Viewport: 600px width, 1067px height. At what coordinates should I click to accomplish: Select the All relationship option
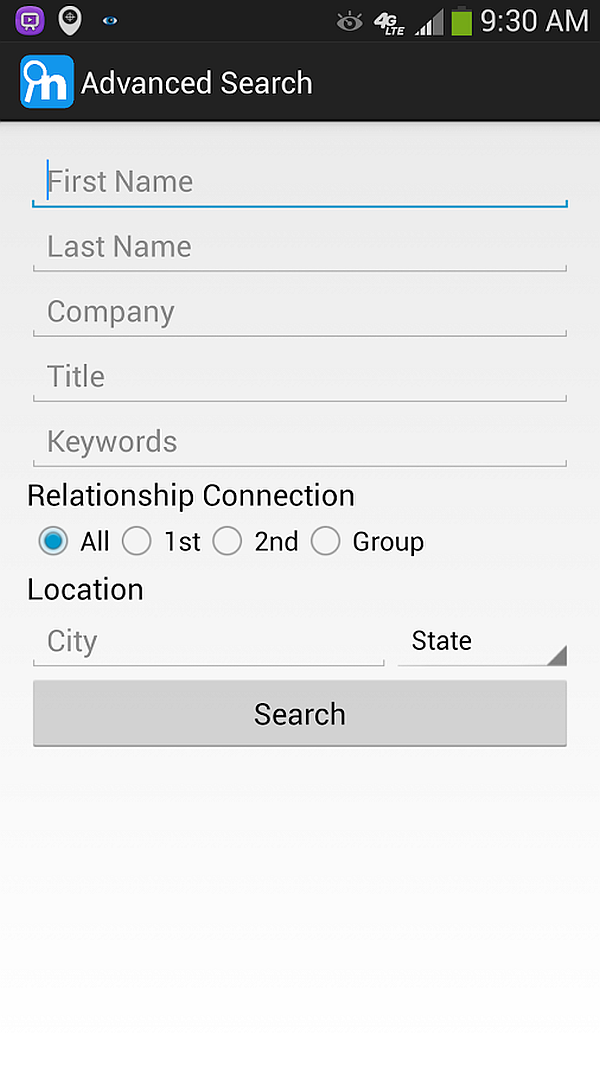[54, 541]
